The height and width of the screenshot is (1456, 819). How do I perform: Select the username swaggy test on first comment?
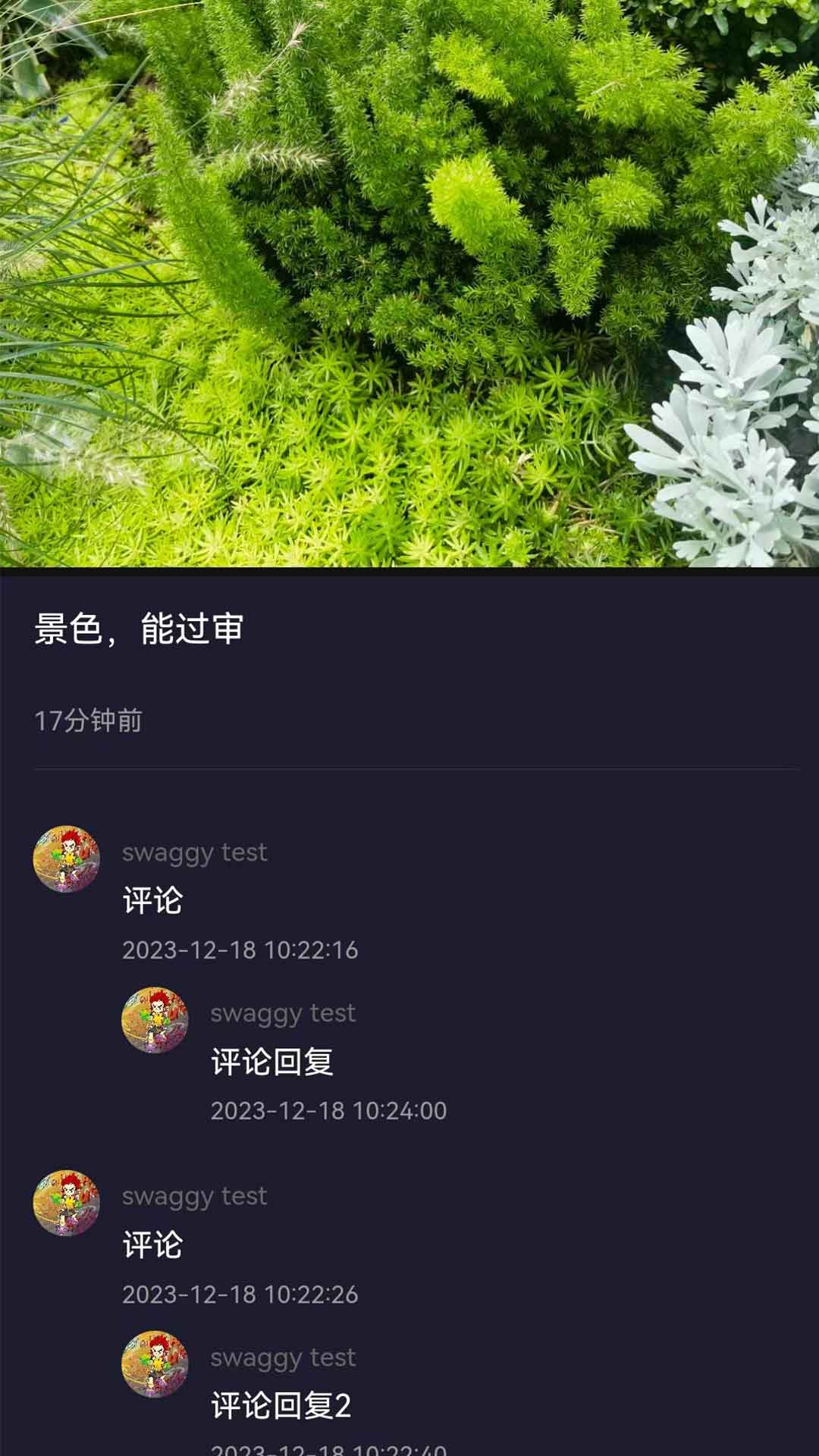193,852
